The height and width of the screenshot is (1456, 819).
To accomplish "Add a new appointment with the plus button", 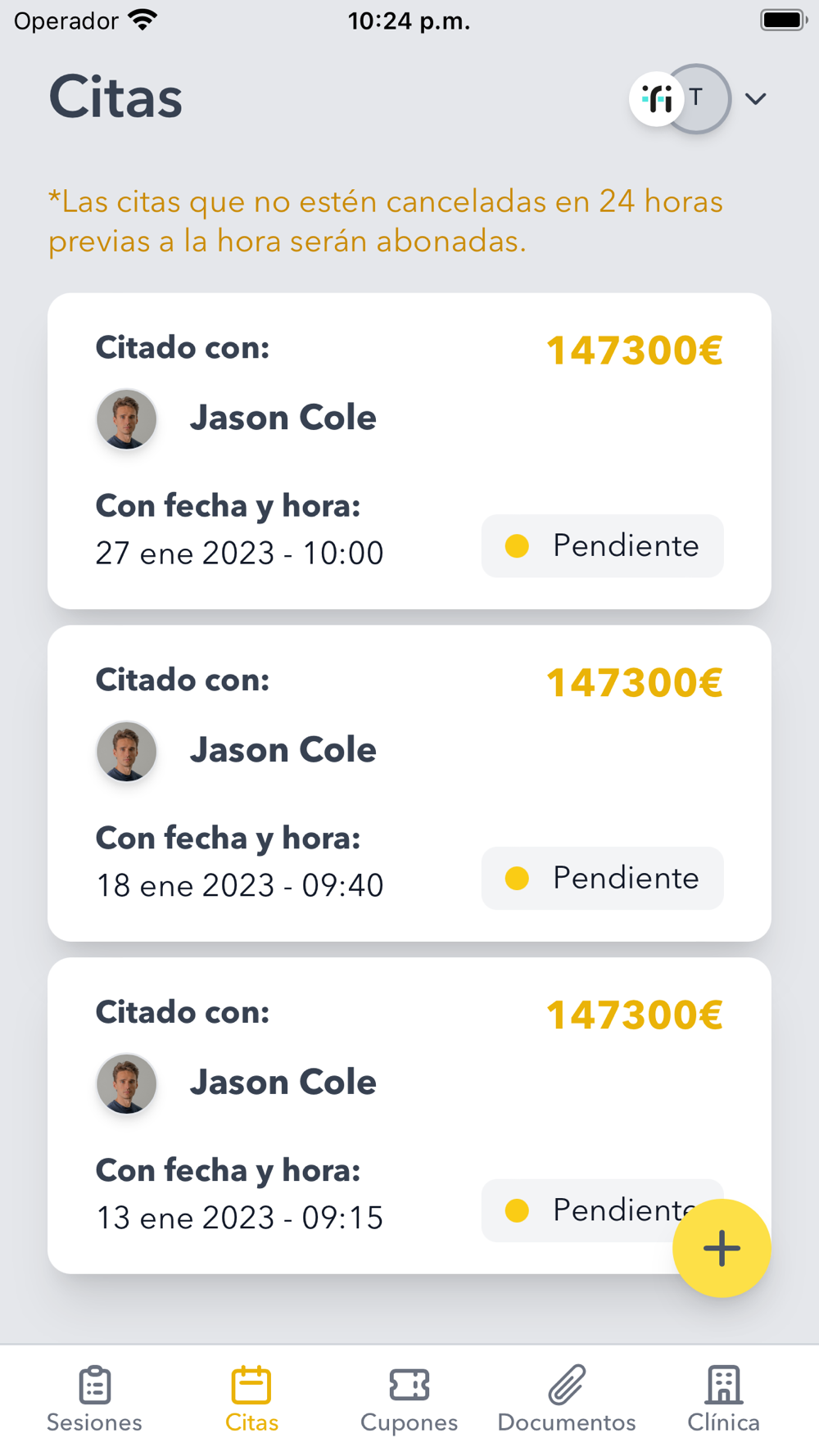I will click(x=721, y=1248).
